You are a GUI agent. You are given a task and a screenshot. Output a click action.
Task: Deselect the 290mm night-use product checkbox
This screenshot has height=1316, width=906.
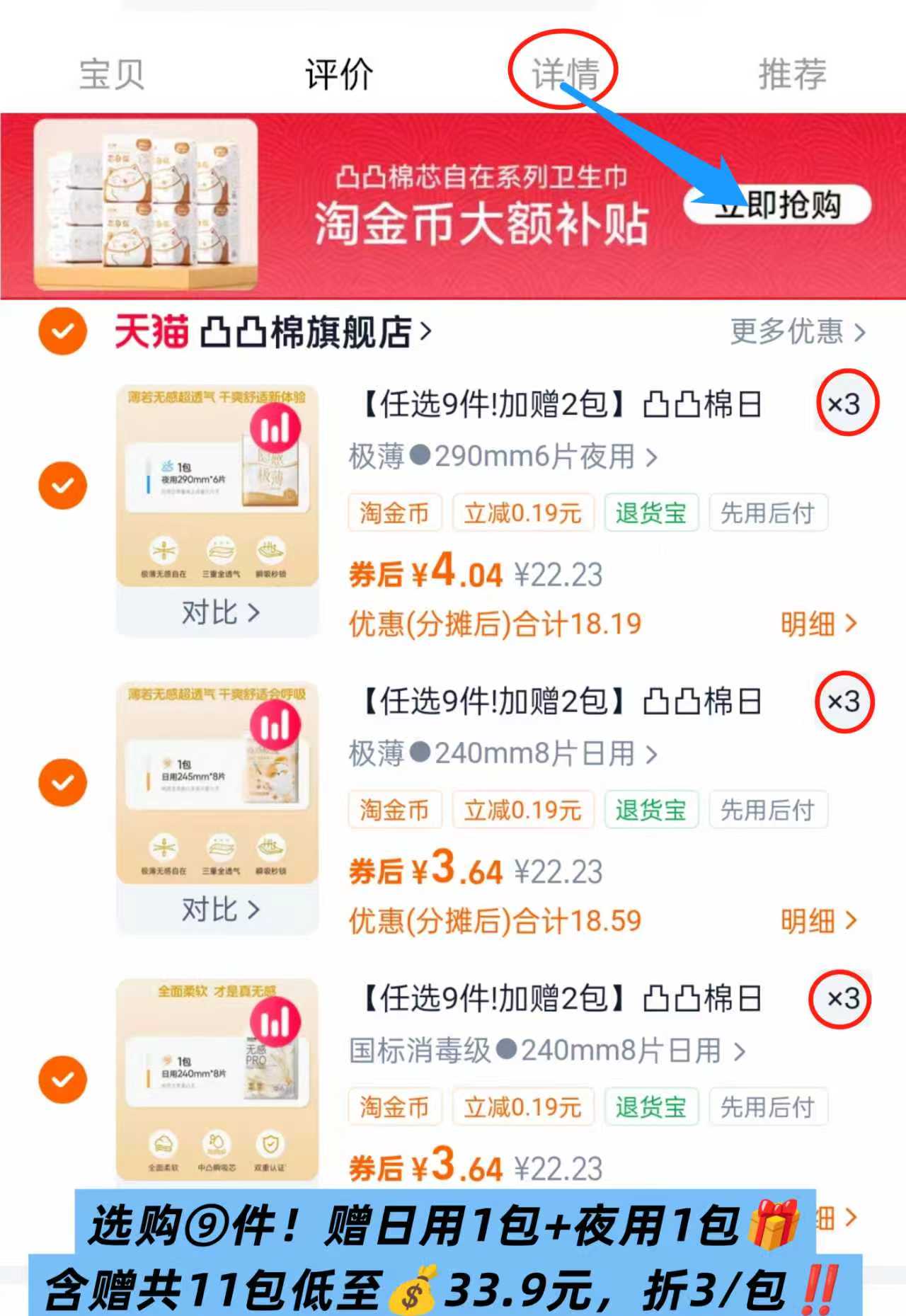point(62,485)
